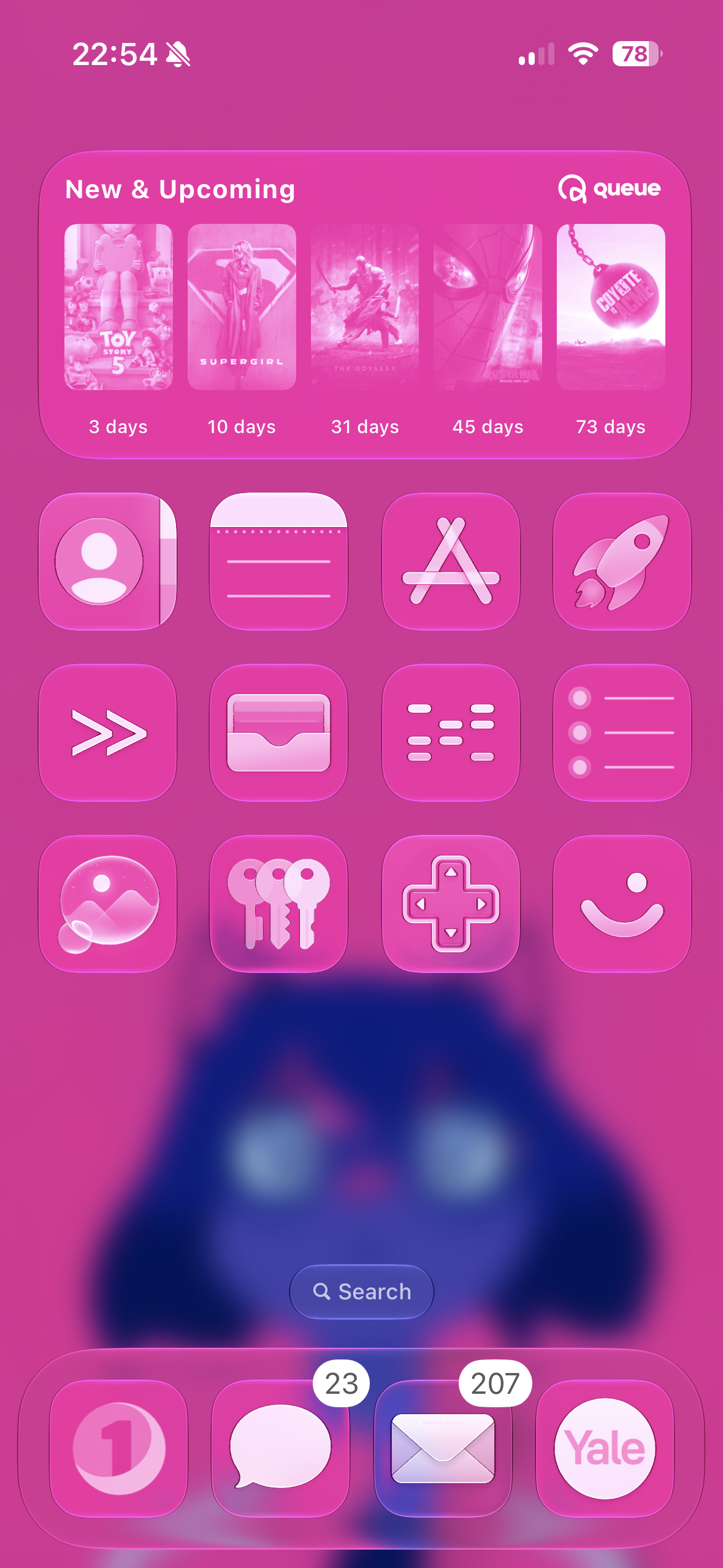Viewport: 723px width, 1568px height.
Task: Launch the App Store
Action: pos(451,561)
